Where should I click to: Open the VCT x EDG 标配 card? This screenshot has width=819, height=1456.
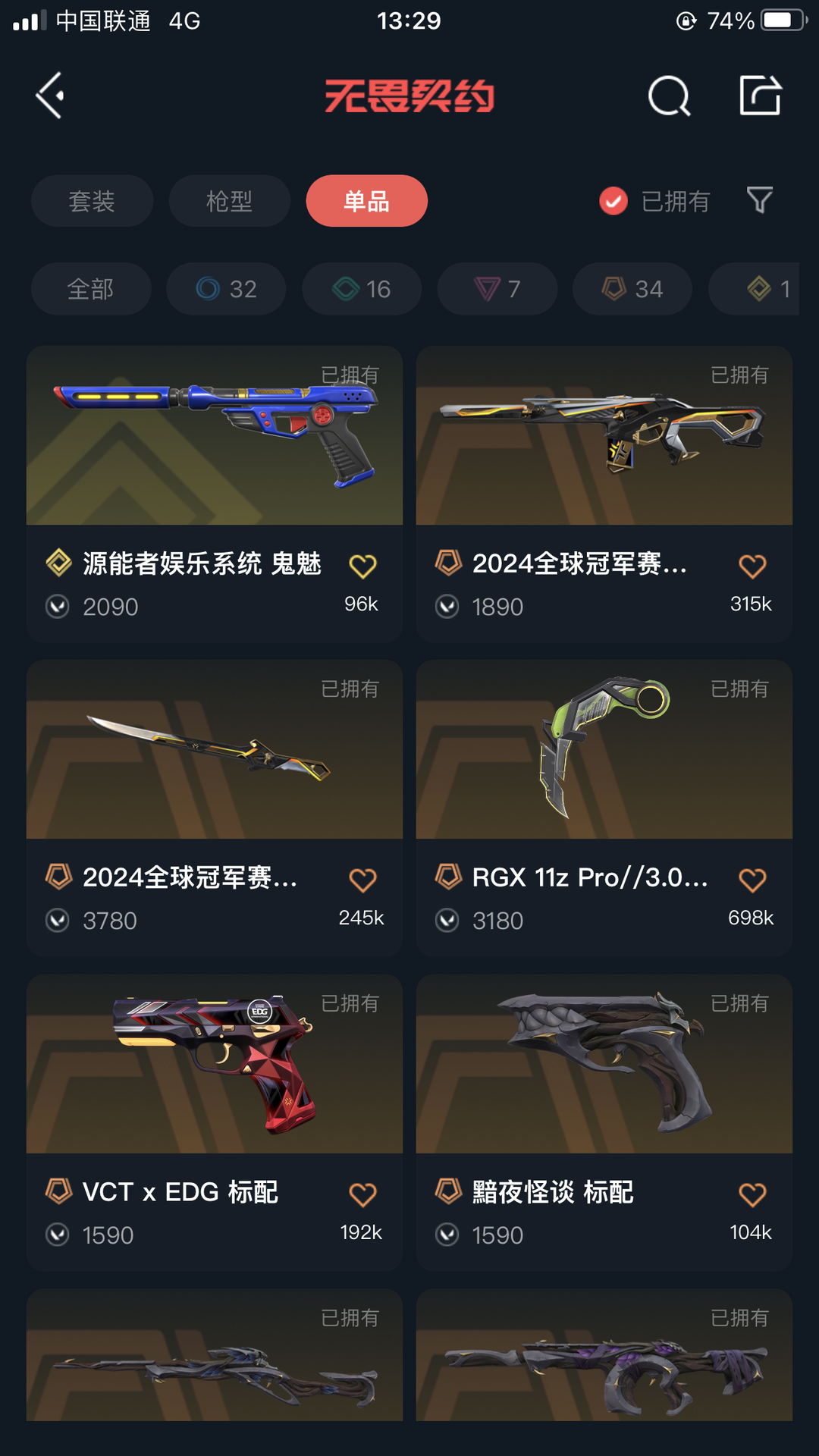(x=215, y=1123)
